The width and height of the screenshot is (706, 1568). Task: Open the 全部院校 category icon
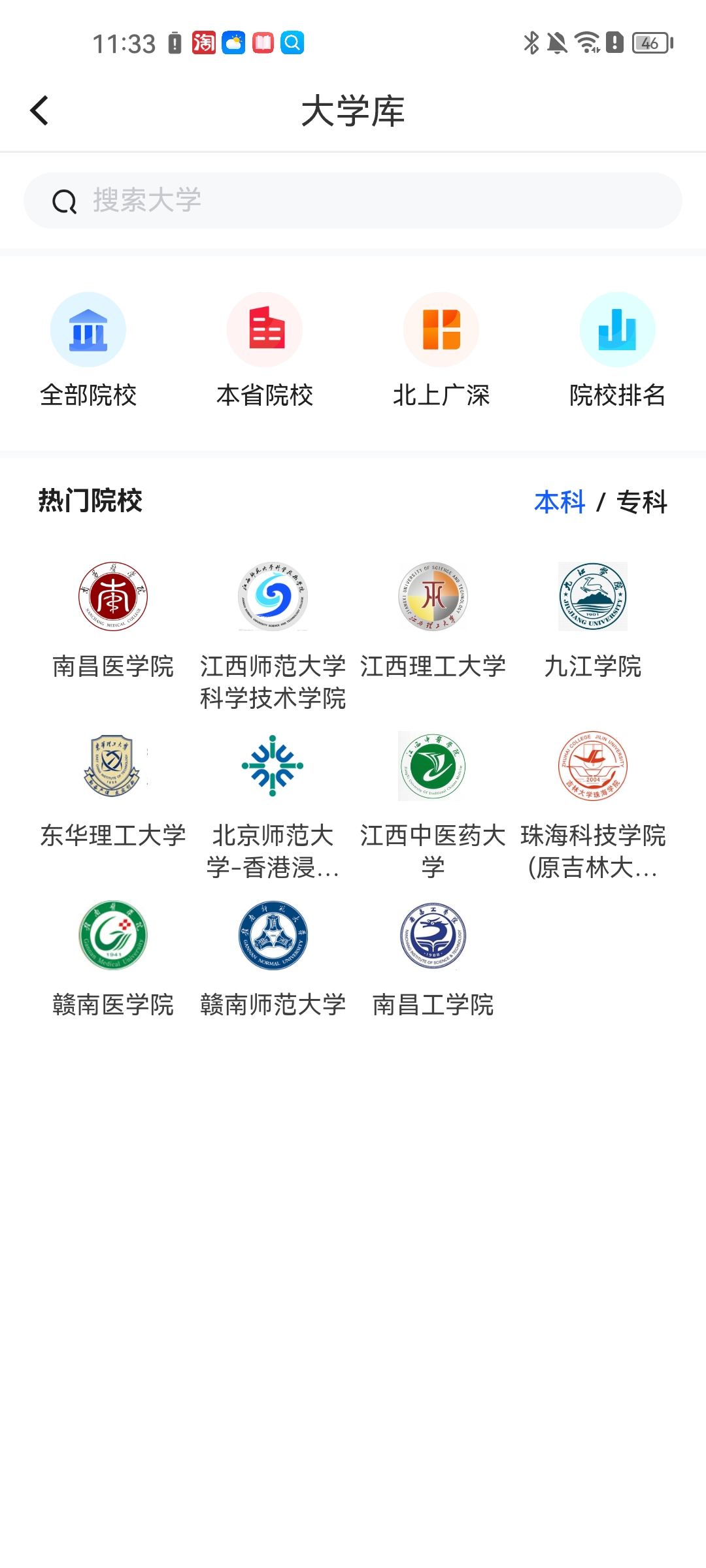90,329
